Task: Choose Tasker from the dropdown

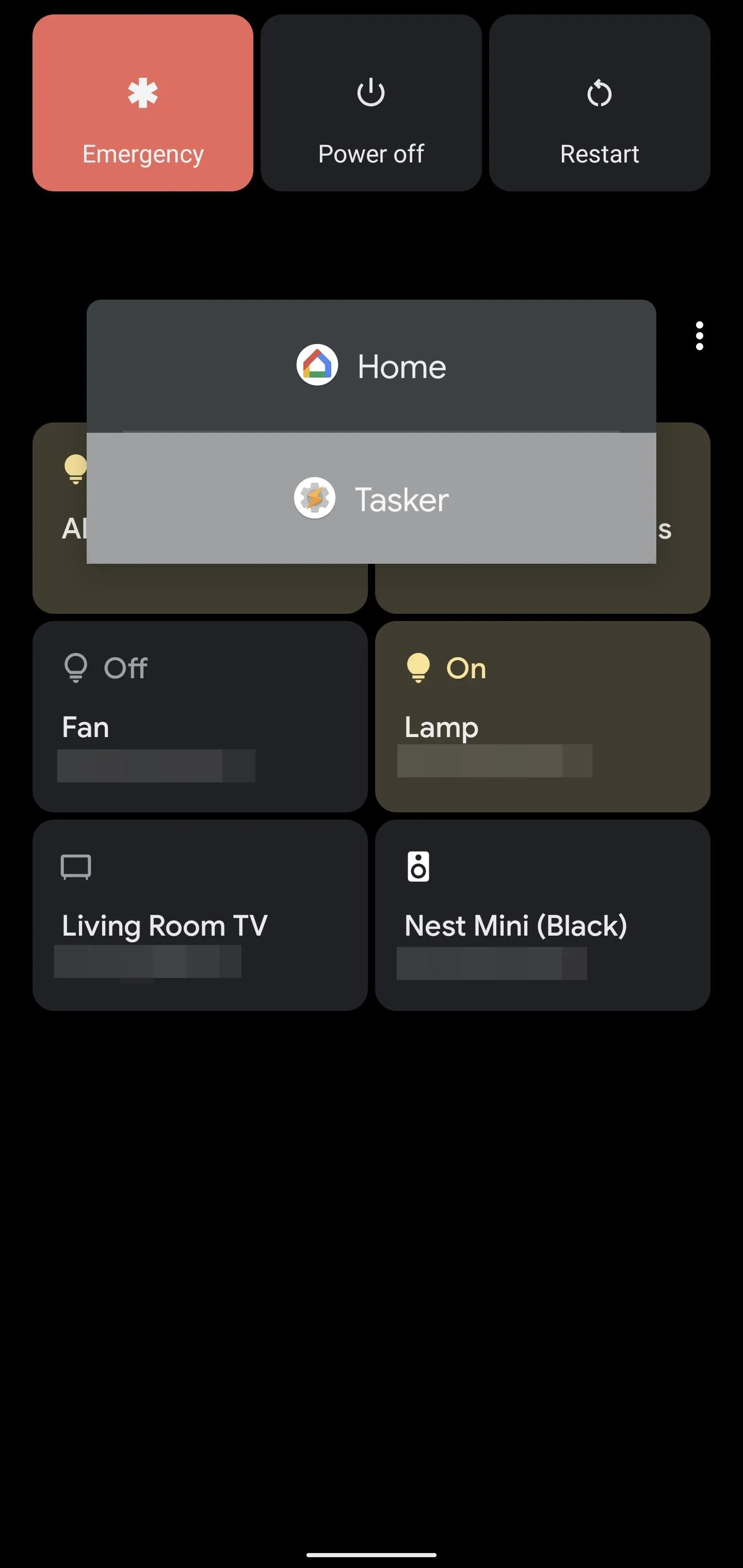Action: click(371, 498)
